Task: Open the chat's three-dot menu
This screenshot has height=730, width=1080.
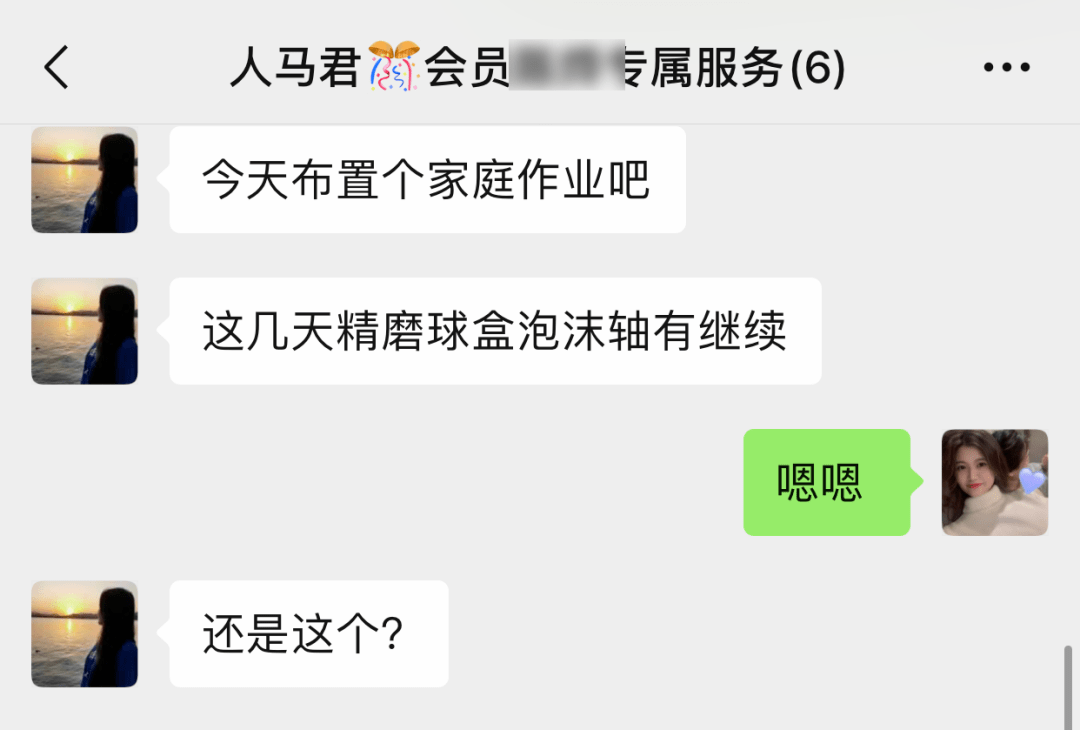Action: click(1006, 68)
